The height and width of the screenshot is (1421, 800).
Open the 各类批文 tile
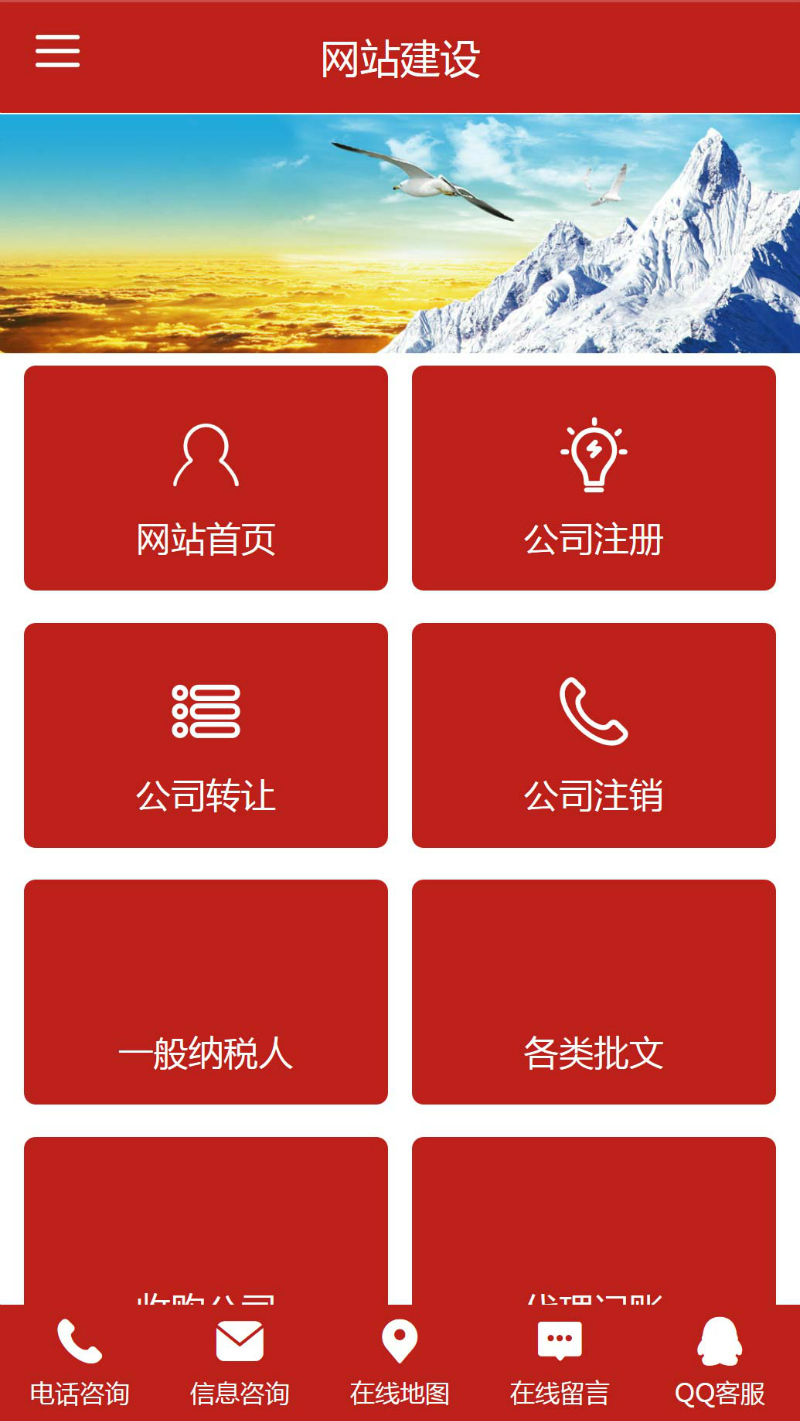(x=594, y=992)
